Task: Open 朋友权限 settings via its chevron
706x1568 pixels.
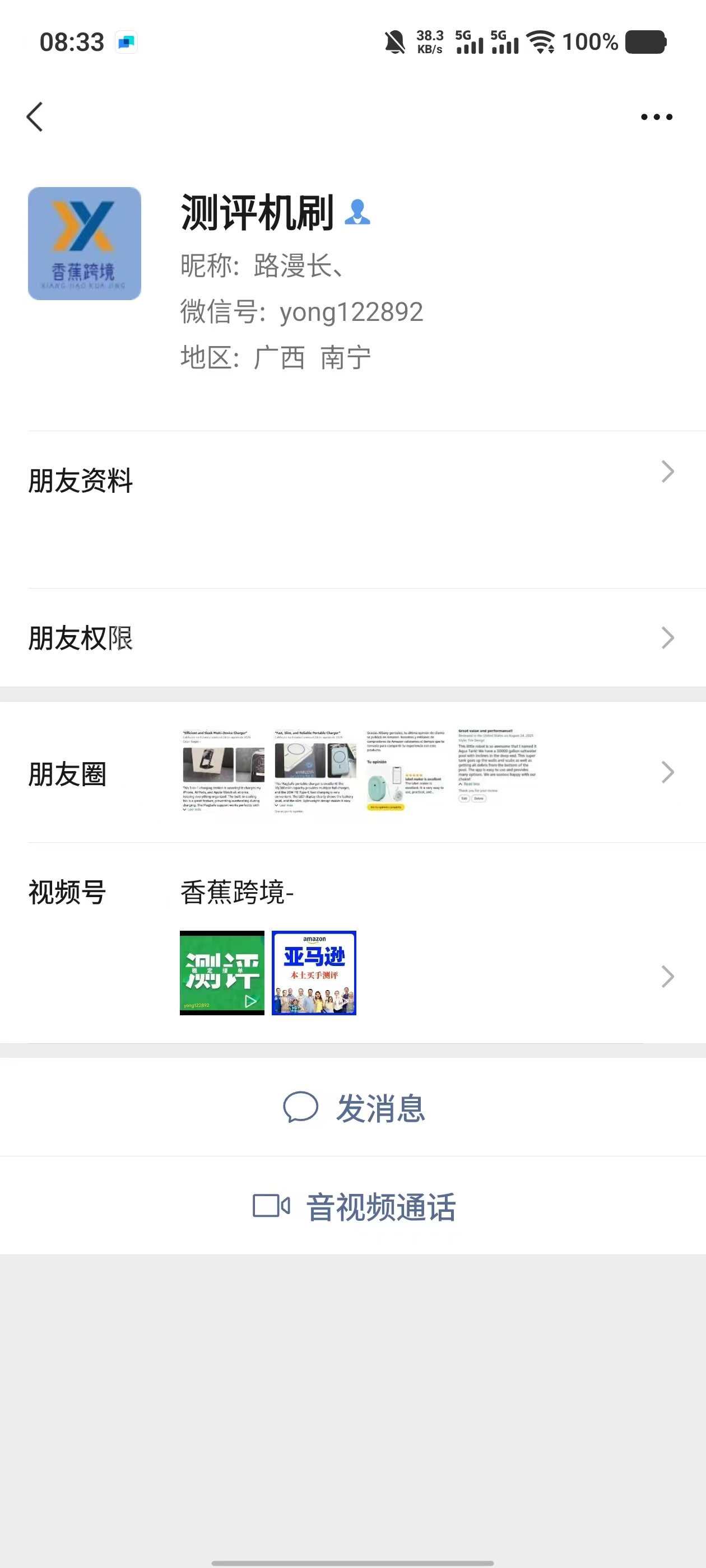Action: tap(668, 638)
